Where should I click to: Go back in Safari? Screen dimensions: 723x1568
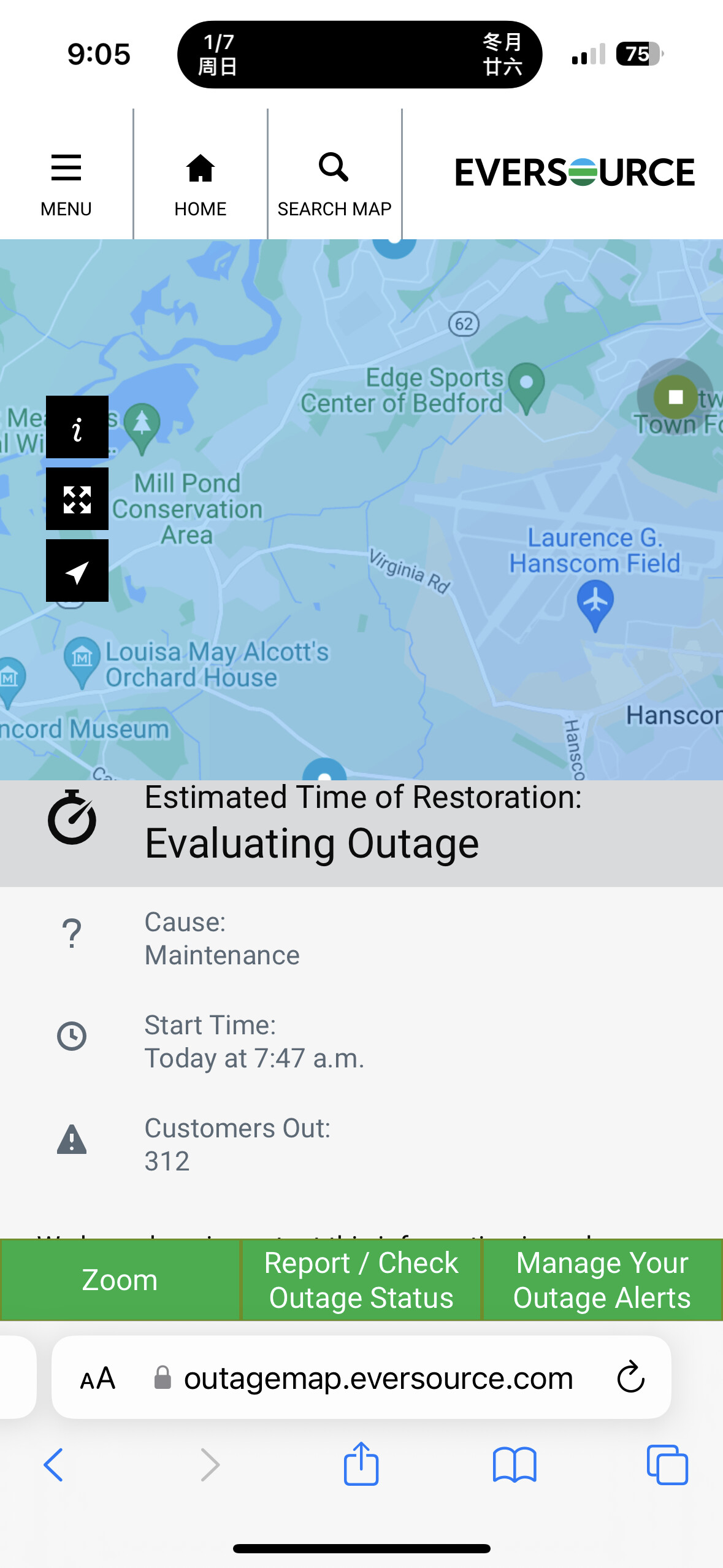tap(54, 1465)
